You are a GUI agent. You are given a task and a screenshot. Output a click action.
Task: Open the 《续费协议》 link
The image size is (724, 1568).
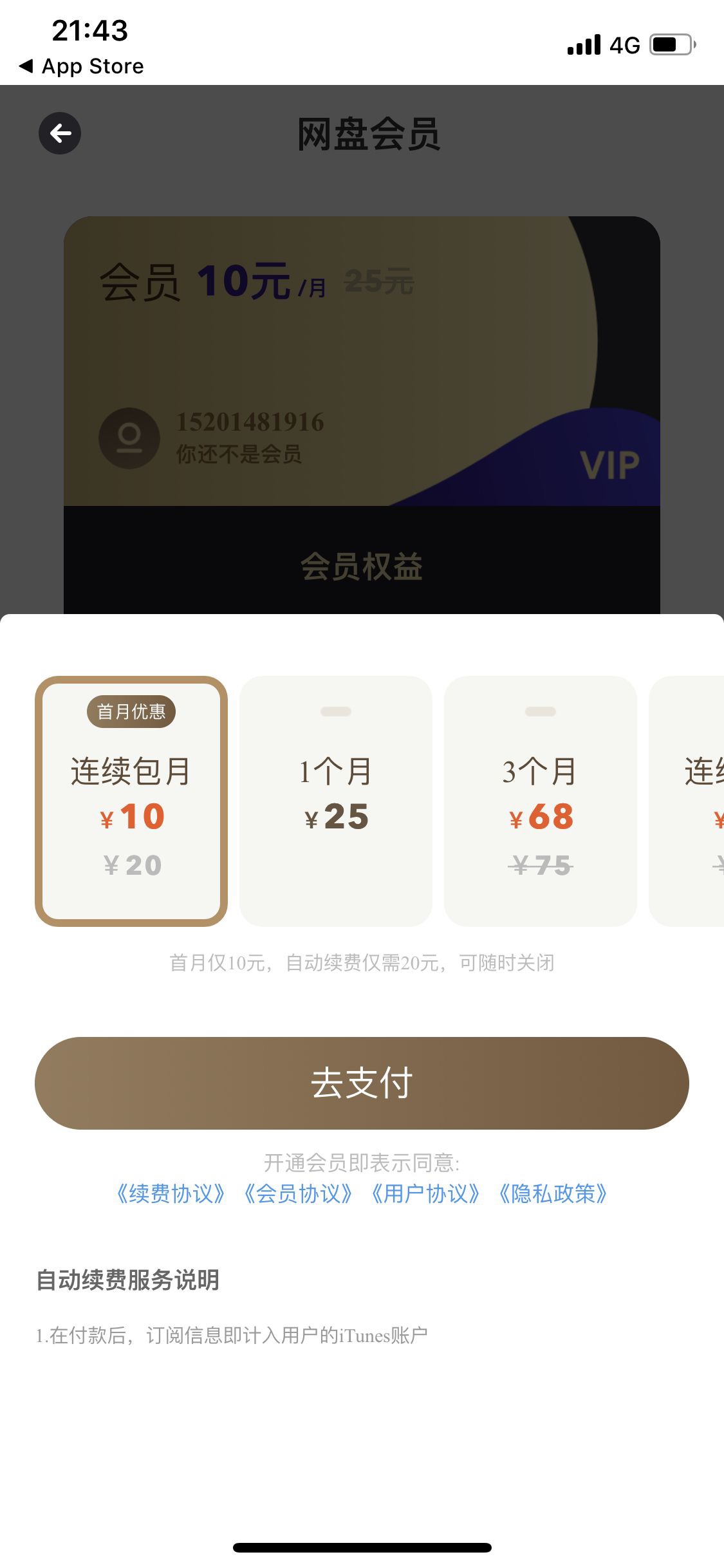171,1194
